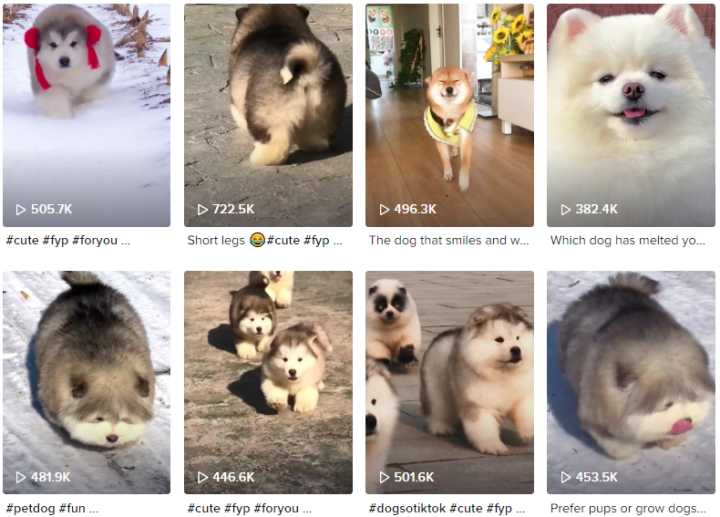The height and width of the screenshot is (517, 720).
Task: Open the video with 505.7K views
Action: pyautogui.click(x=86, y=115)
